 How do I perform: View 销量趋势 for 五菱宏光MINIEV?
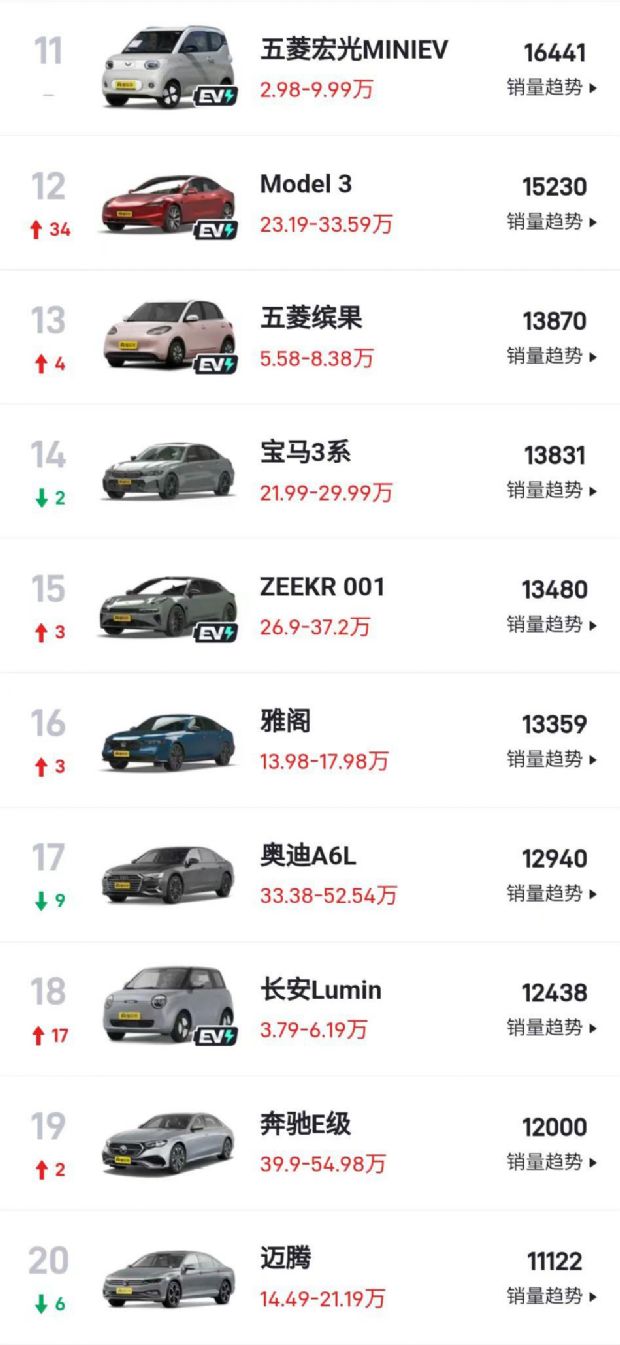click(x=551, y=88)
